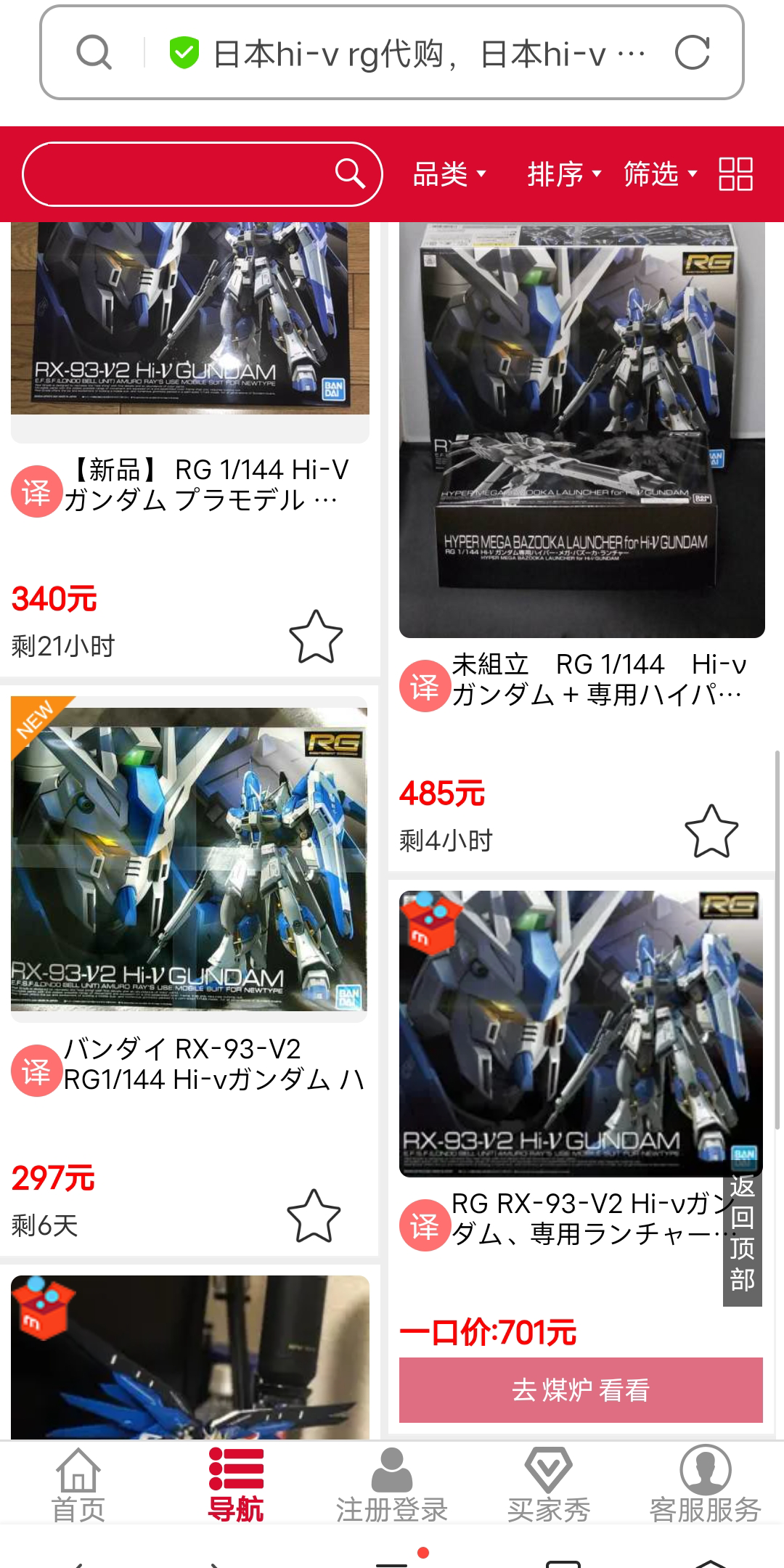Open the 排序 sort dropdown
Image resolution: width=784 pixels, height=1568 pixels.
564,174
